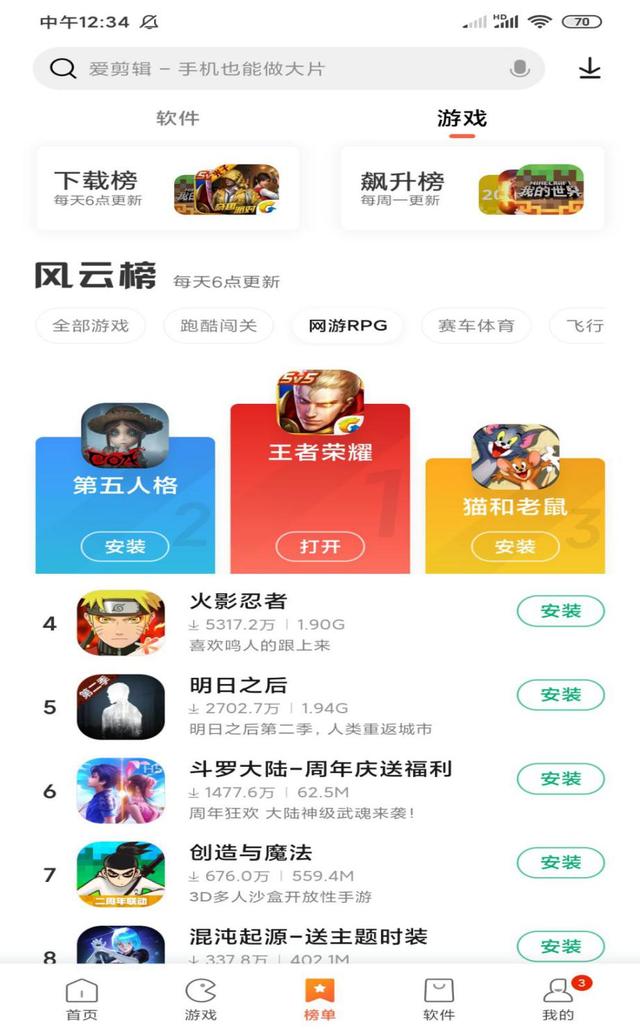Select the 跑酷闯关 filter chip
The width and height of the screenshot is (640, 1036).
coord(218,326)
